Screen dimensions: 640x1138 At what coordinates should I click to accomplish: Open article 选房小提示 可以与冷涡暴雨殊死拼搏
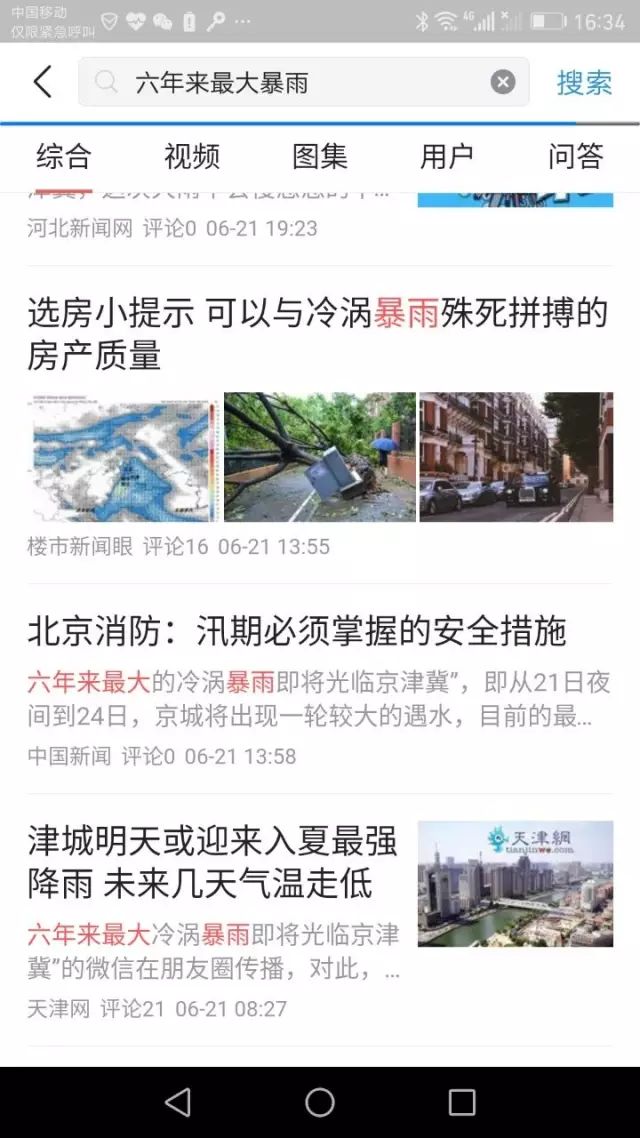tap(318, 334)
